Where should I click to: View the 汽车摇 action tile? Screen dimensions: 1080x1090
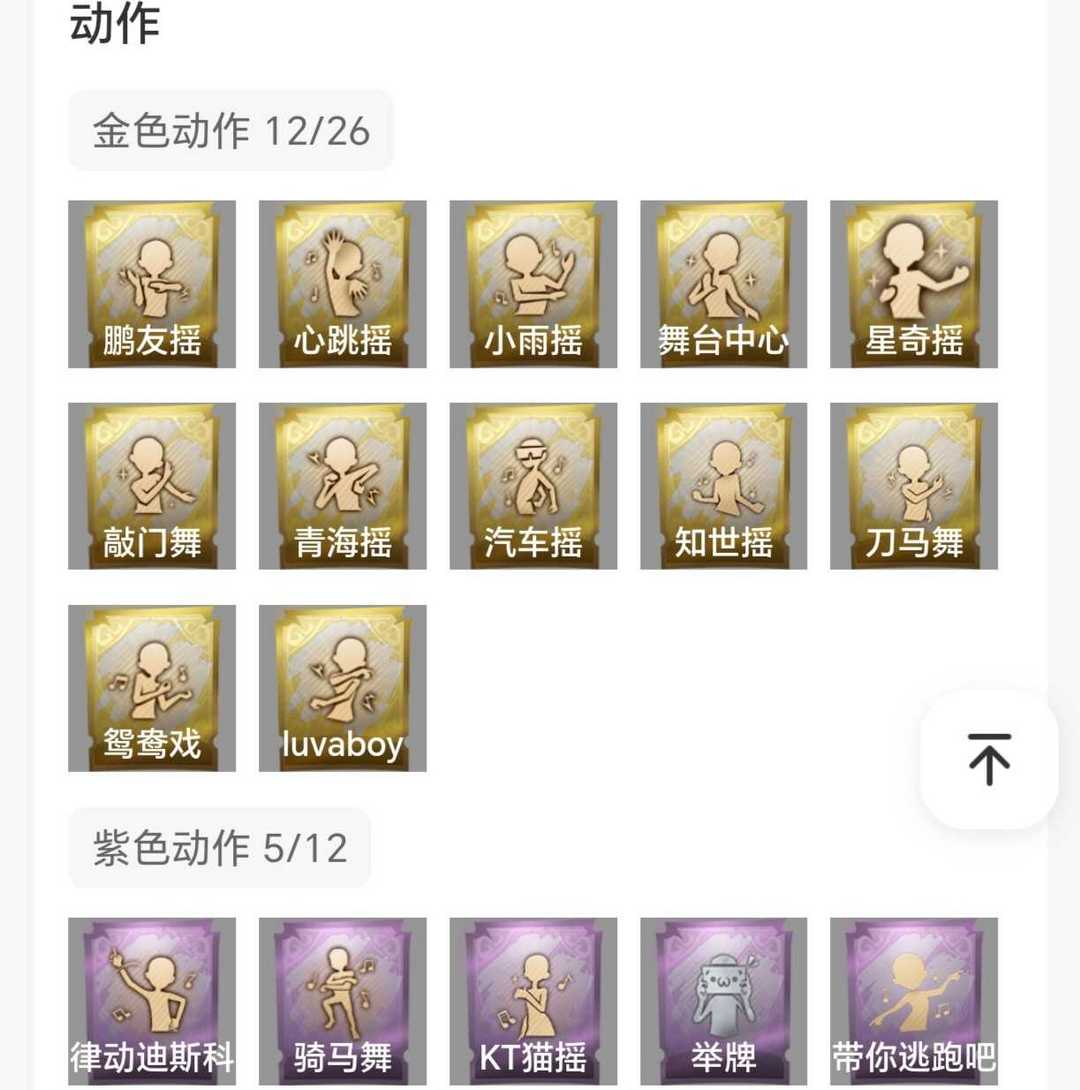(x=533, y=486)
